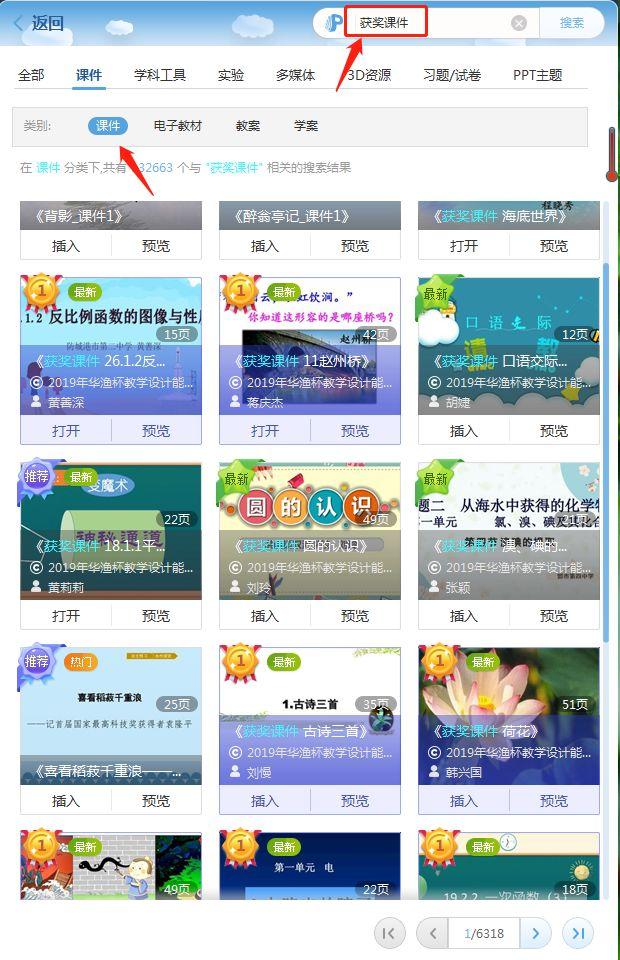620x960 pixels.
Task: Select the 学案 category filter
Action: [305, 126]
